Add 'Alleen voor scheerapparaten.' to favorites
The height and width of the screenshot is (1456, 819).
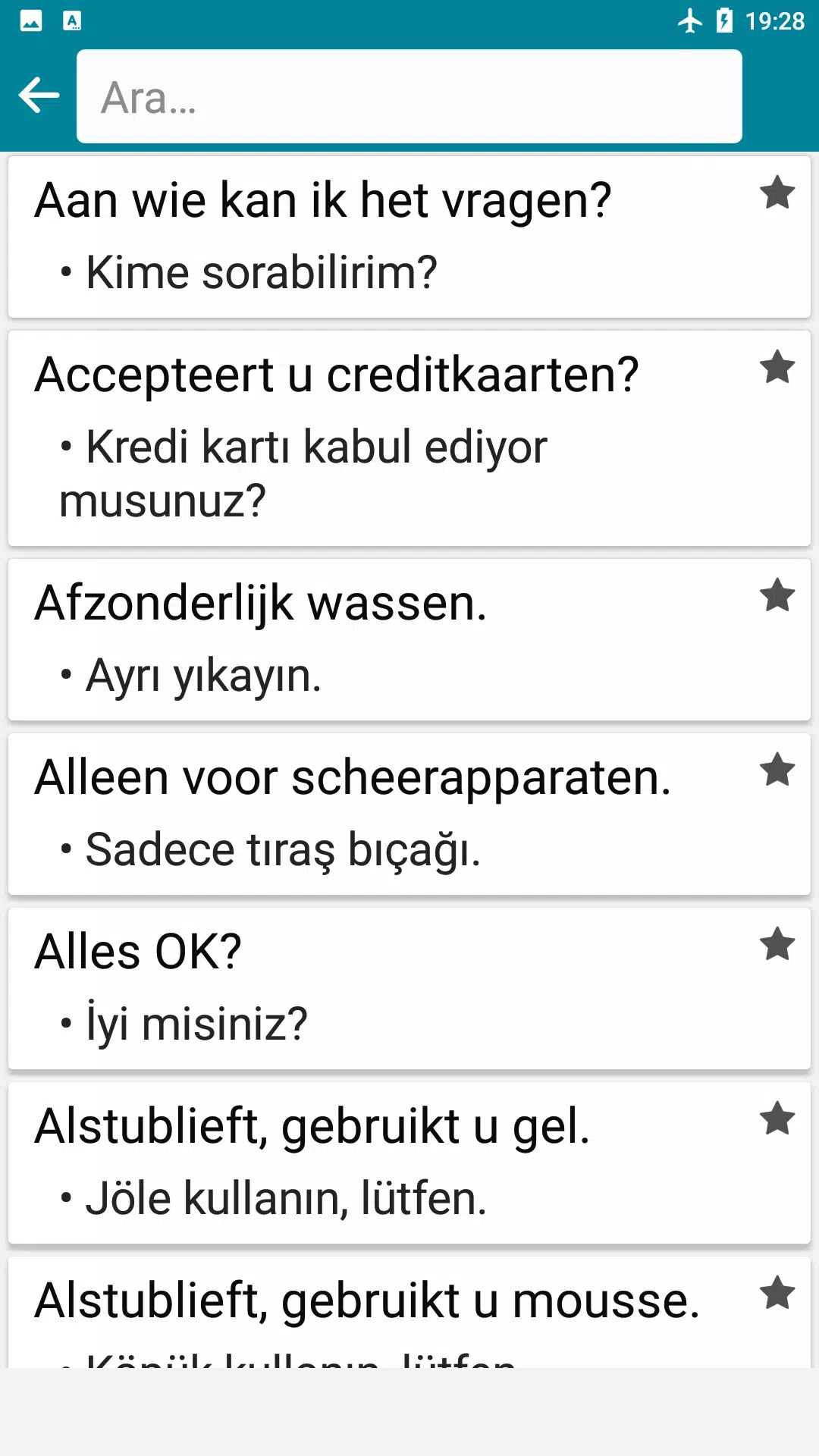tap(777, 770)
